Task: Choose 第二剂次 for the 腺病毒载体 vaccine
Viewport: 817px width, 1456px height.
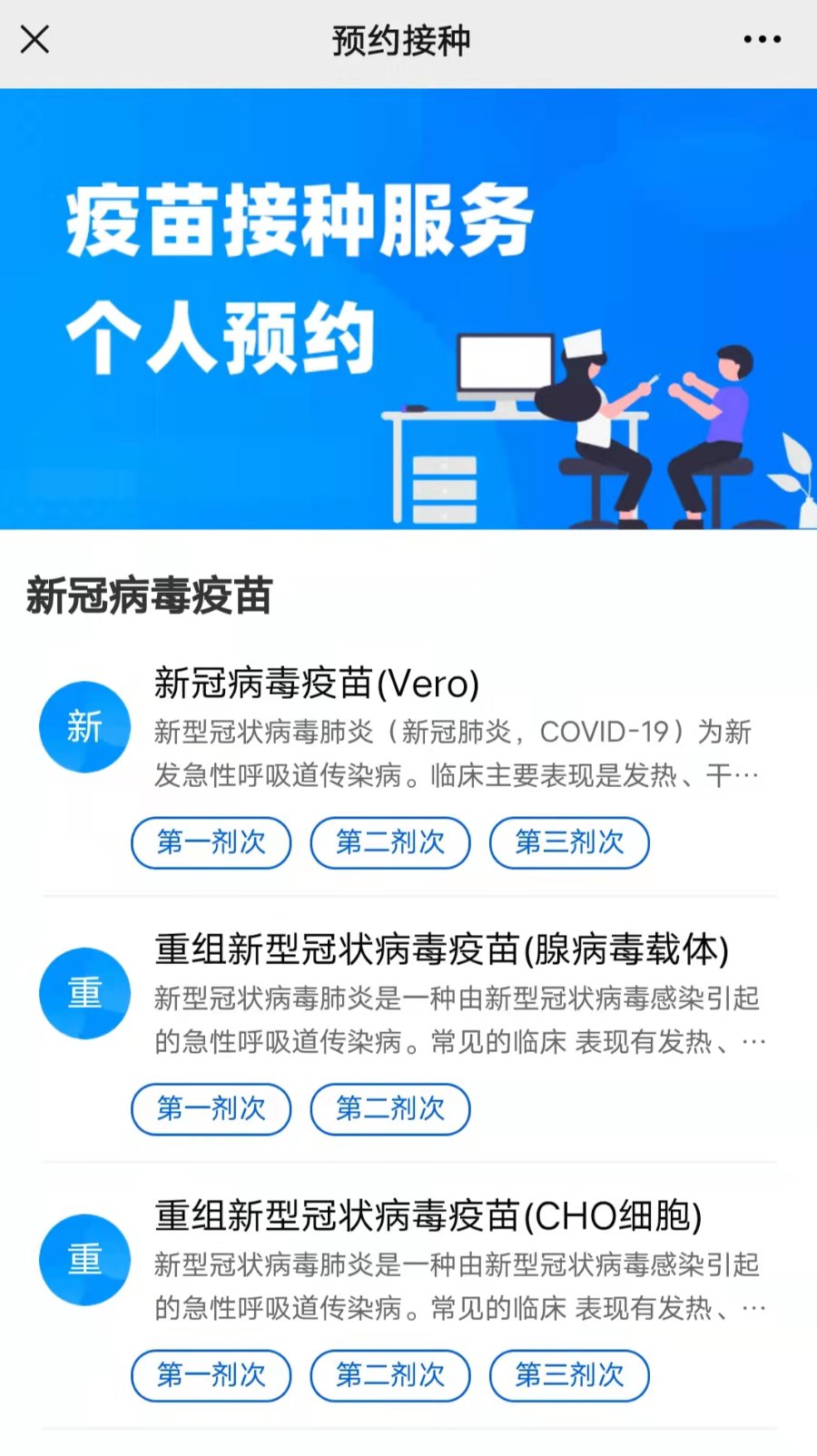Action: pos(390,1108)
